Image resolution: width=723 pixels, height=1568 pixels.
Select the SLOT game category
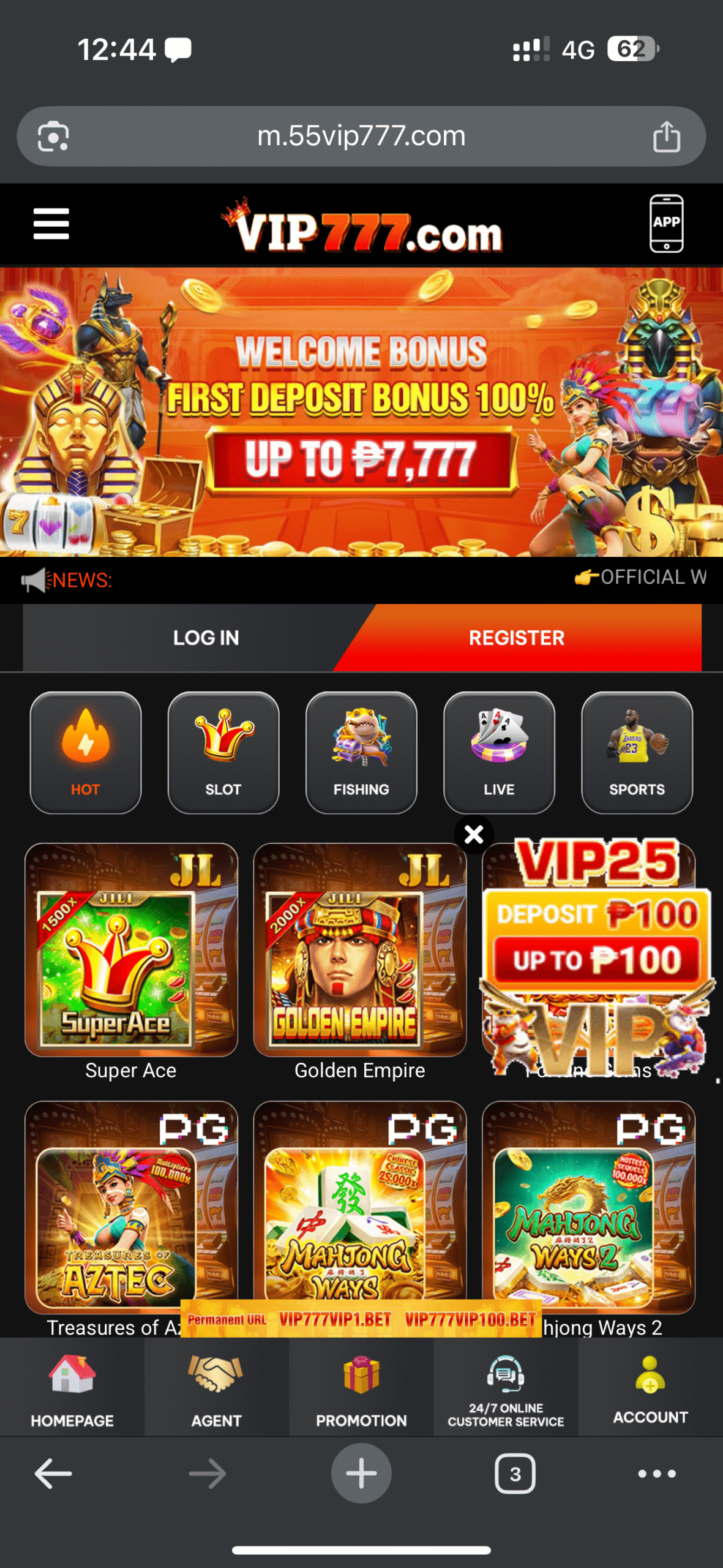(223, 752)
